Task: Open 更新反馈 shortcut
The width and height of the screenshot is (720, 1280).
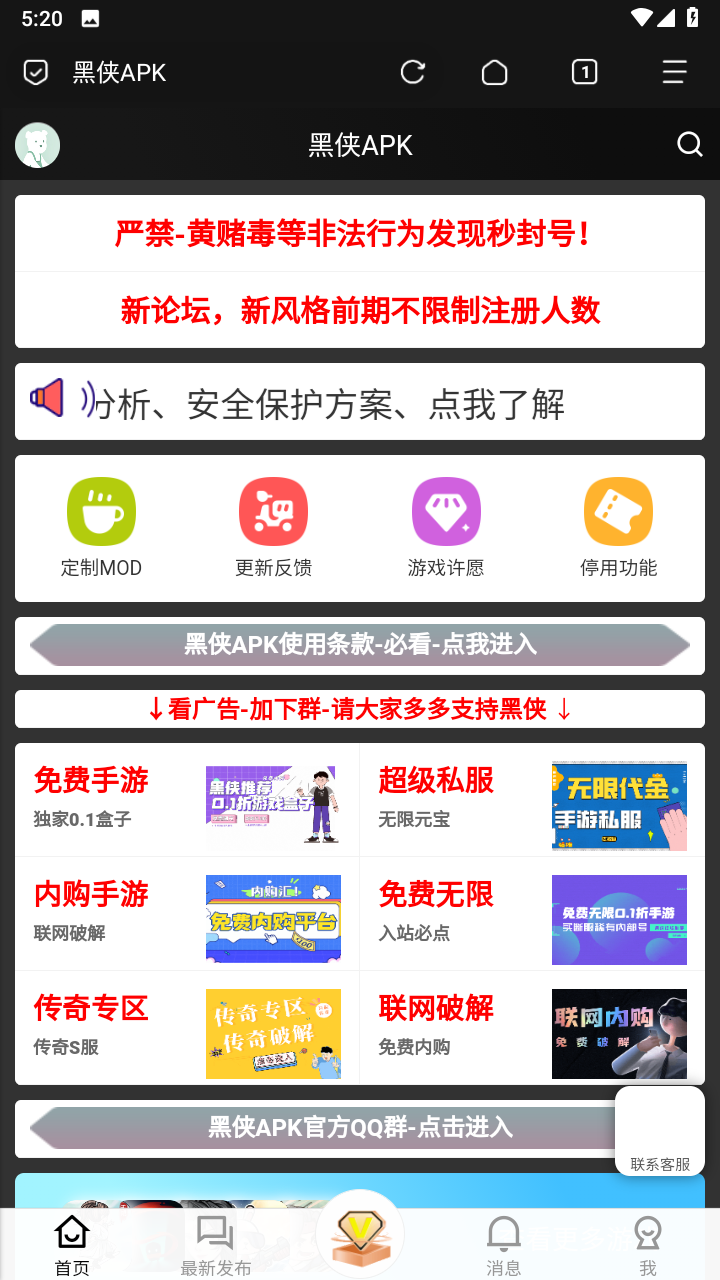Action: [x=273, y=528]
